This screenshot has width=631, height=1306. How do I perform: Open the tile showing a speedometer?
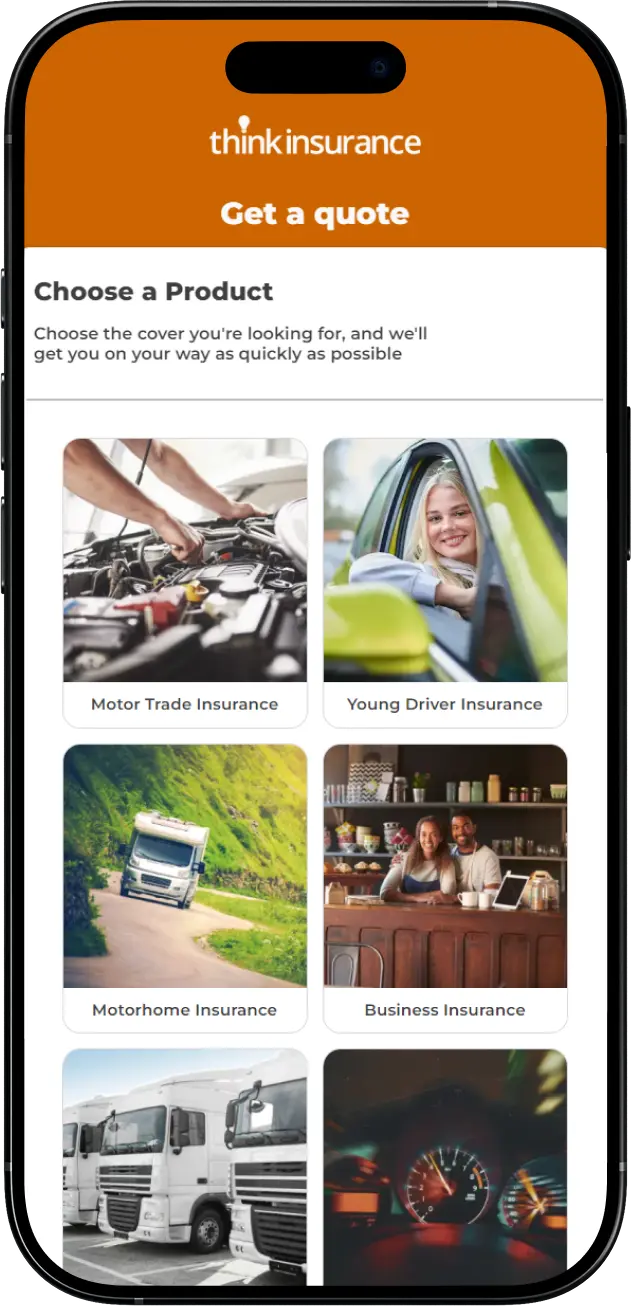pos(445,1165)
